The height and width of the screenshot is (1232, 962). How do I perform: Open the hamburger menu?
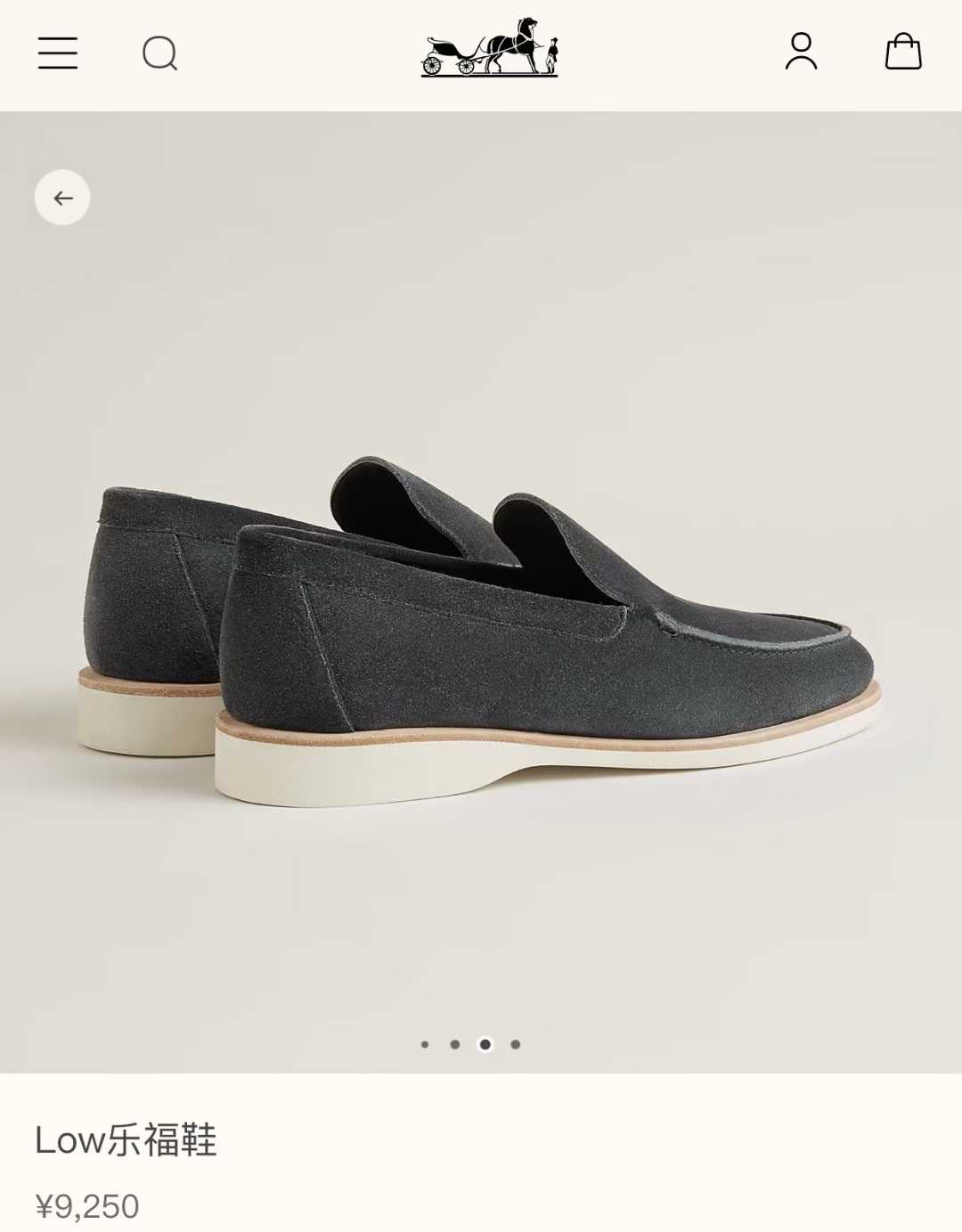58,53
